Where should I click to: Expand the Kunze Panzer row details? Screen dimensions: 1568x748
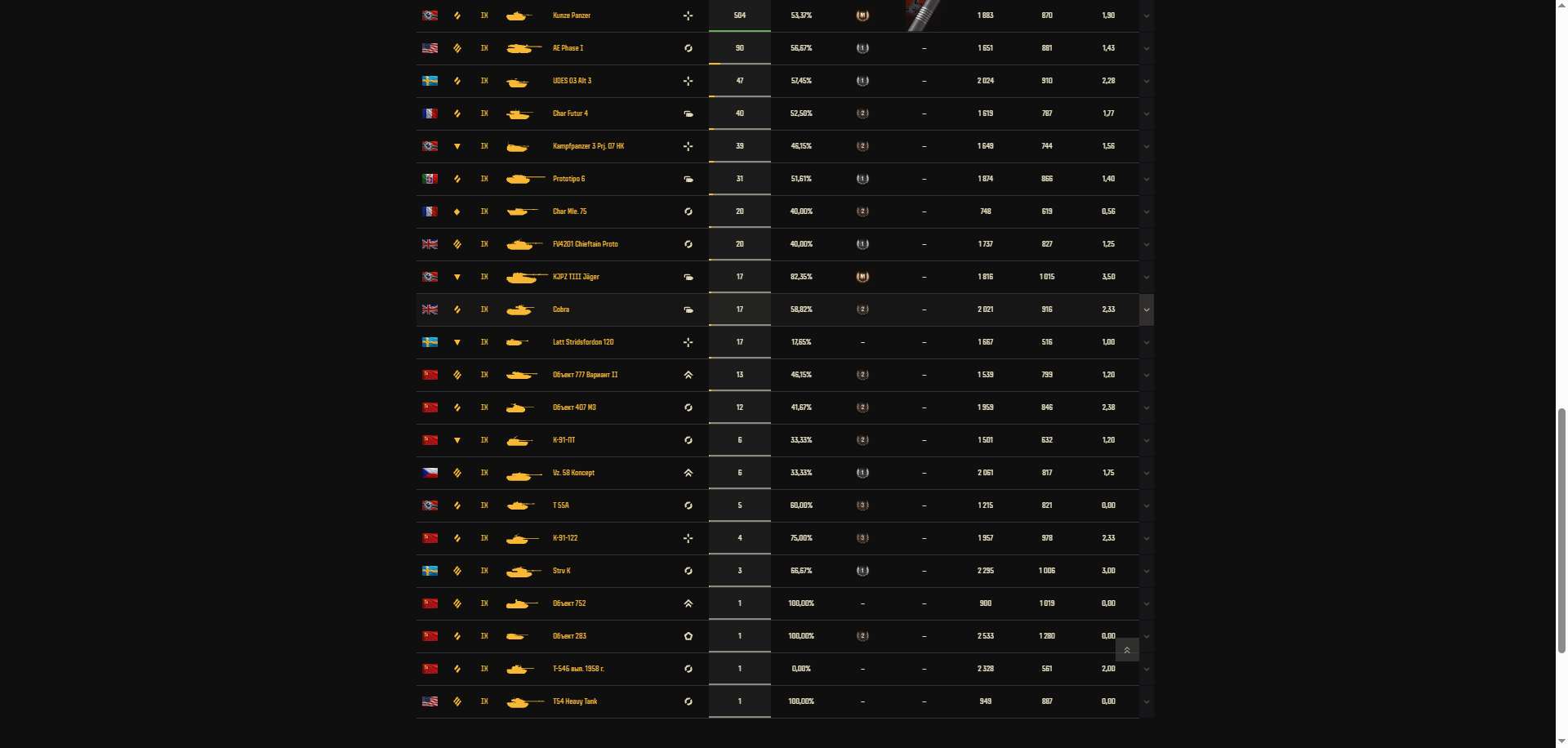click(x=1146, y=16)
